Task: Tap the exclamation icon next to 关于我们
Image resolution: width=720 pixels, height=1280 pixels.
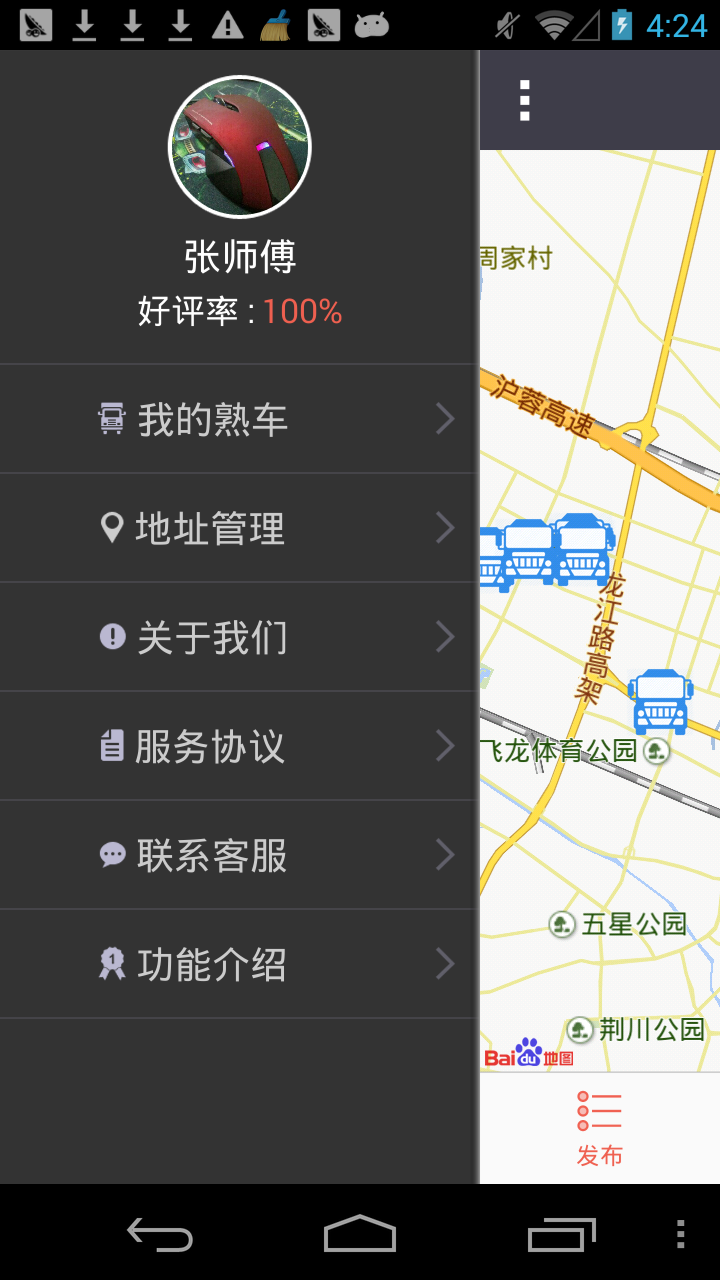Action: [113, 637]
